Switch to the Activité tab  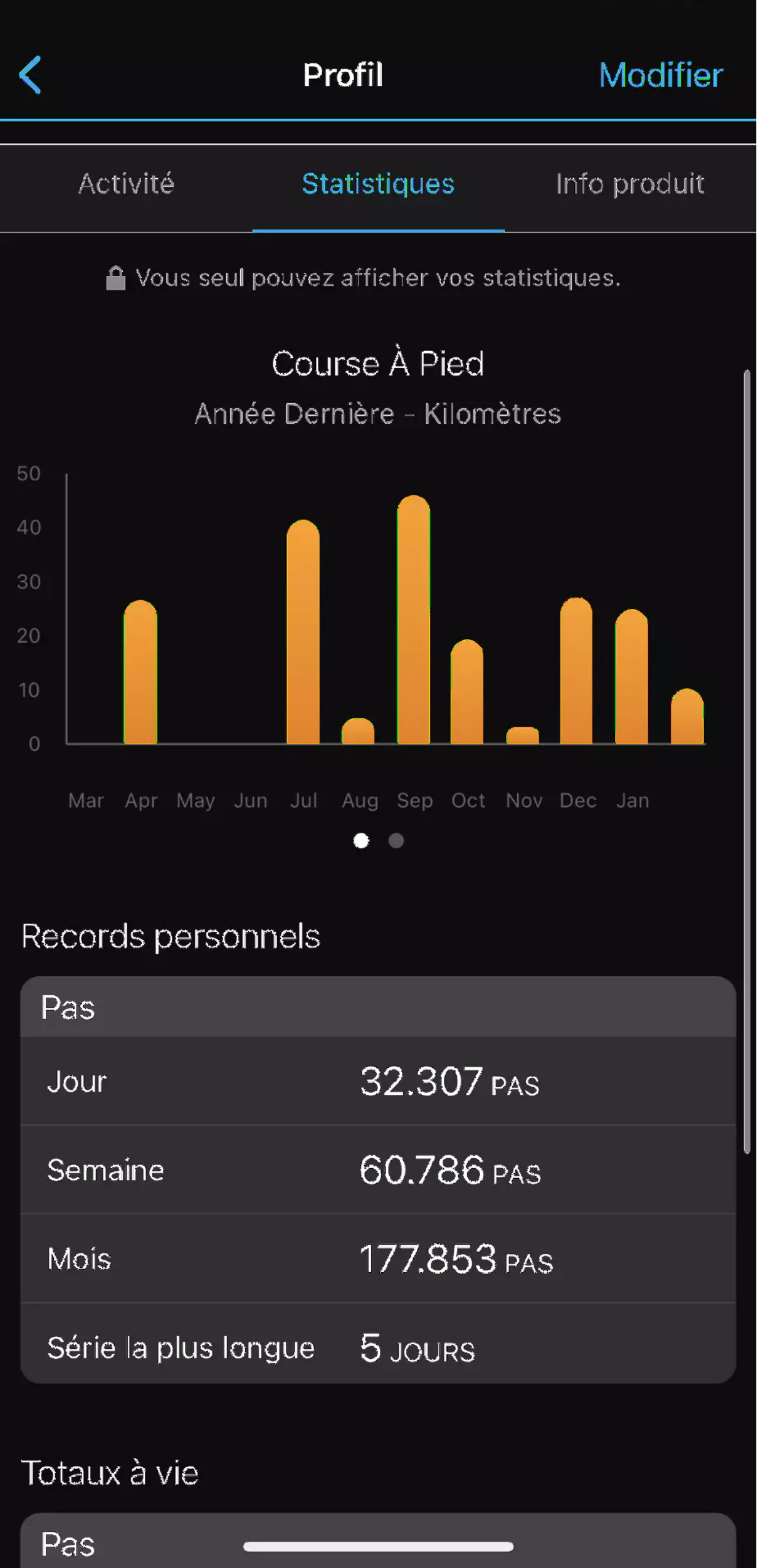[x=125, y=184]
